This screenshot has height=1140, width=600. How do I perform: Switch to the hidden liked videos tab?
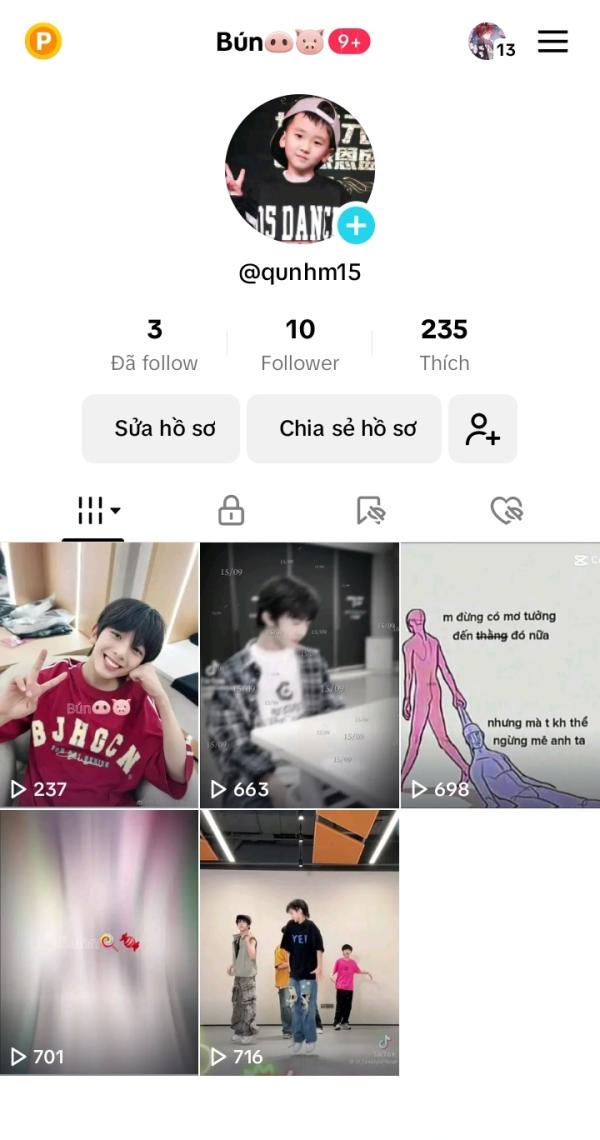(x=507, y=511)
